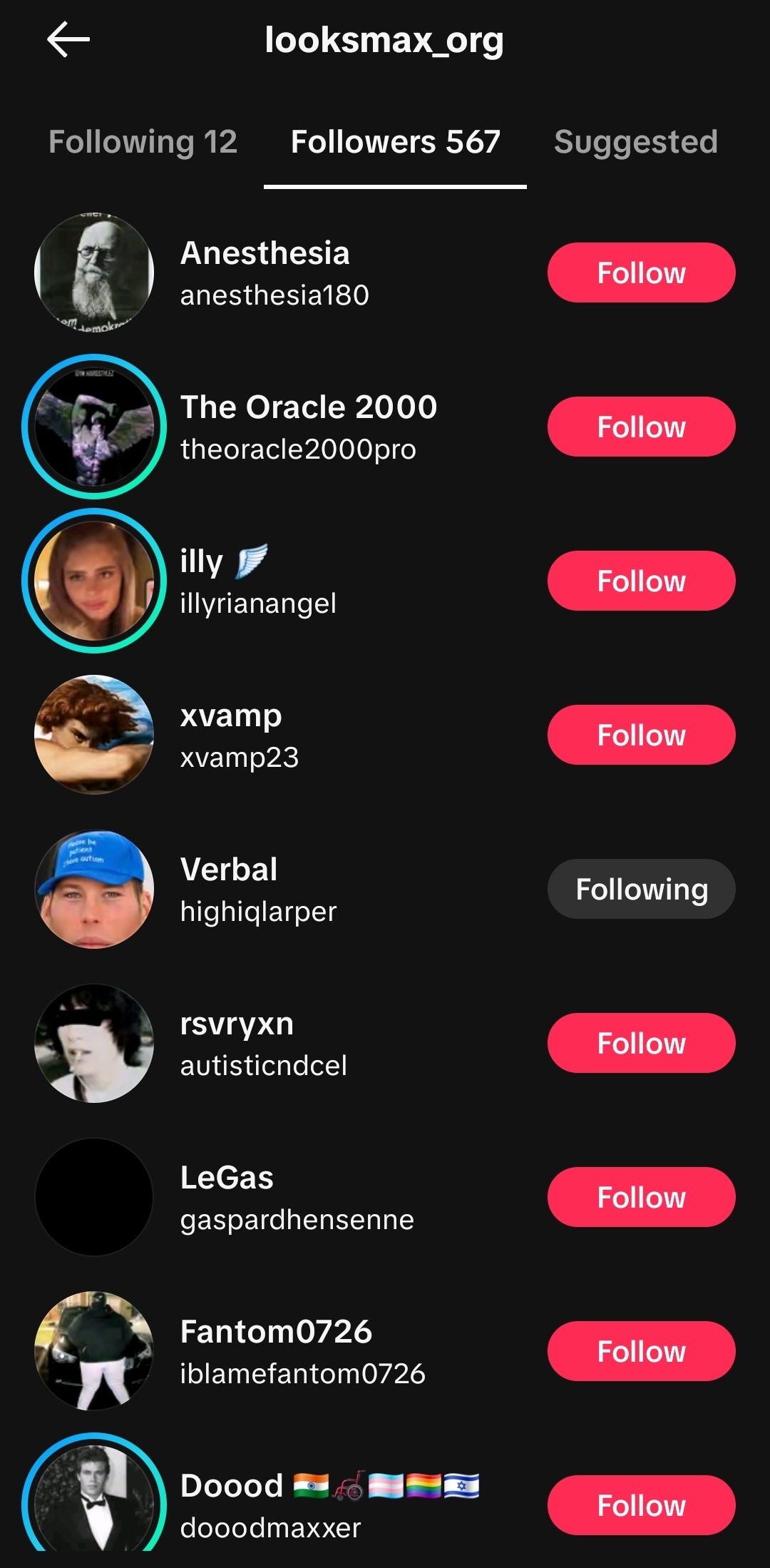Follow xvamp23
The height and width of the screenshot is (1568, 770).
coord(641,735)
